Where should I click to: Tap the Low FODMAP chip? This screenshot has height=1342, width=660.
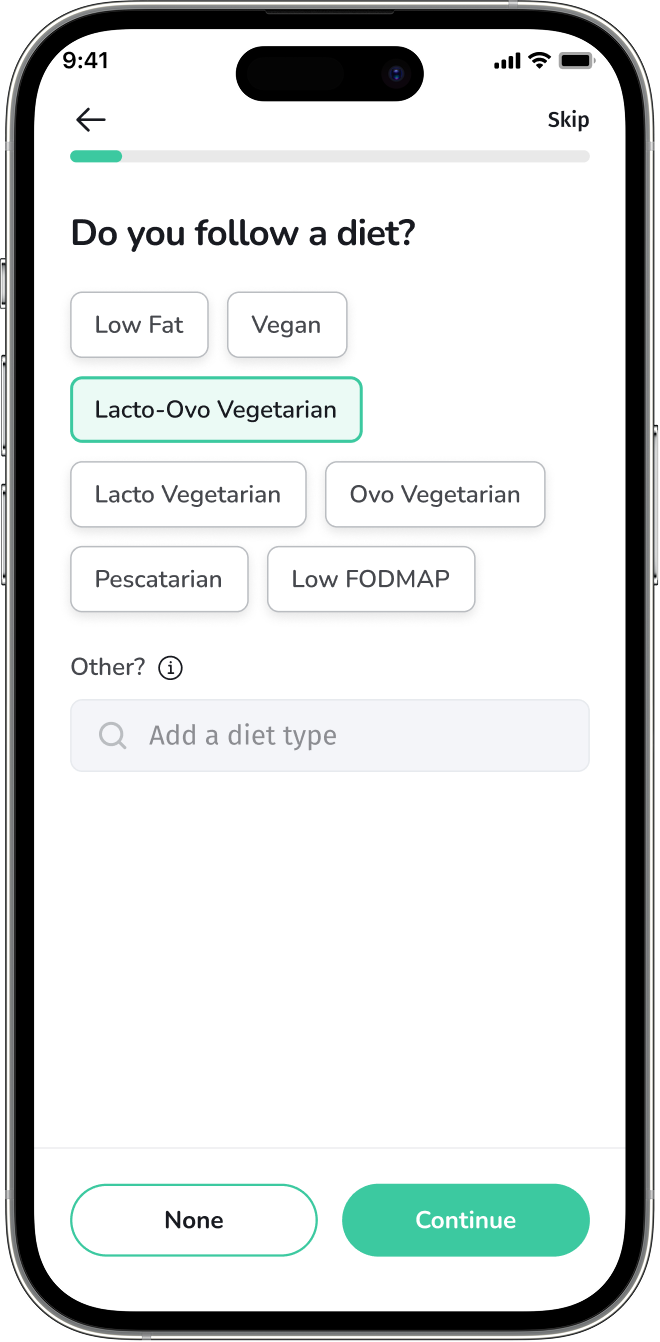click(x=371, y=579)
